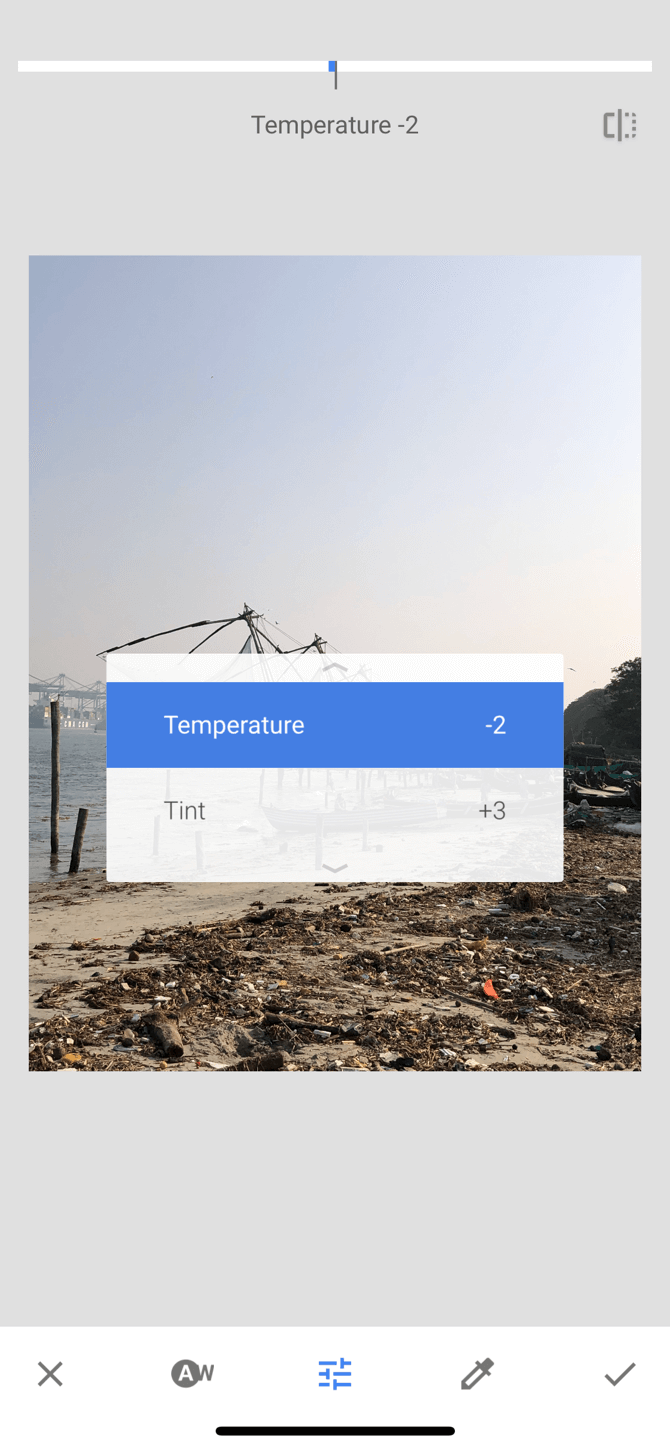Viewport: 670px width, 1450px height.
Task: Cancel the white balance edit
Action: tap(50, 1374)
